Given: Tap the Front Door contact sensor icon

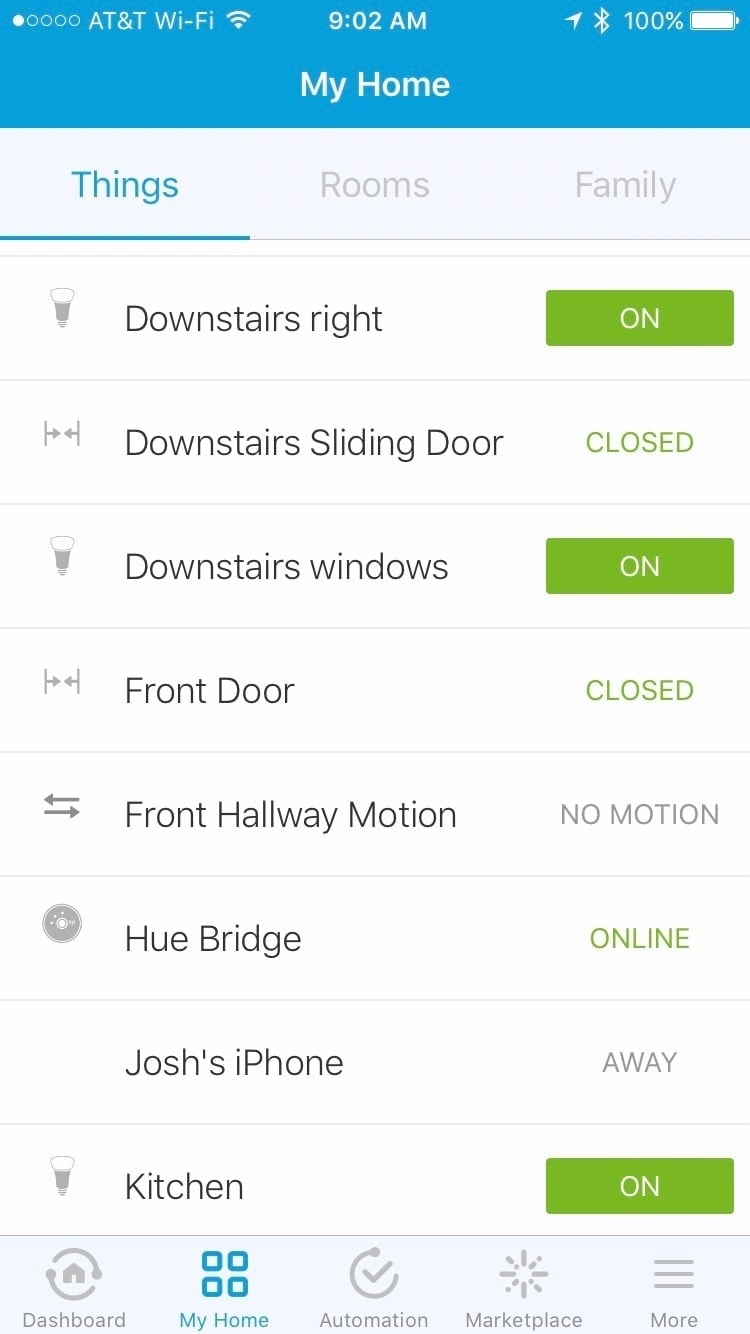Looking at the screenshot, I should pos(62,682).
